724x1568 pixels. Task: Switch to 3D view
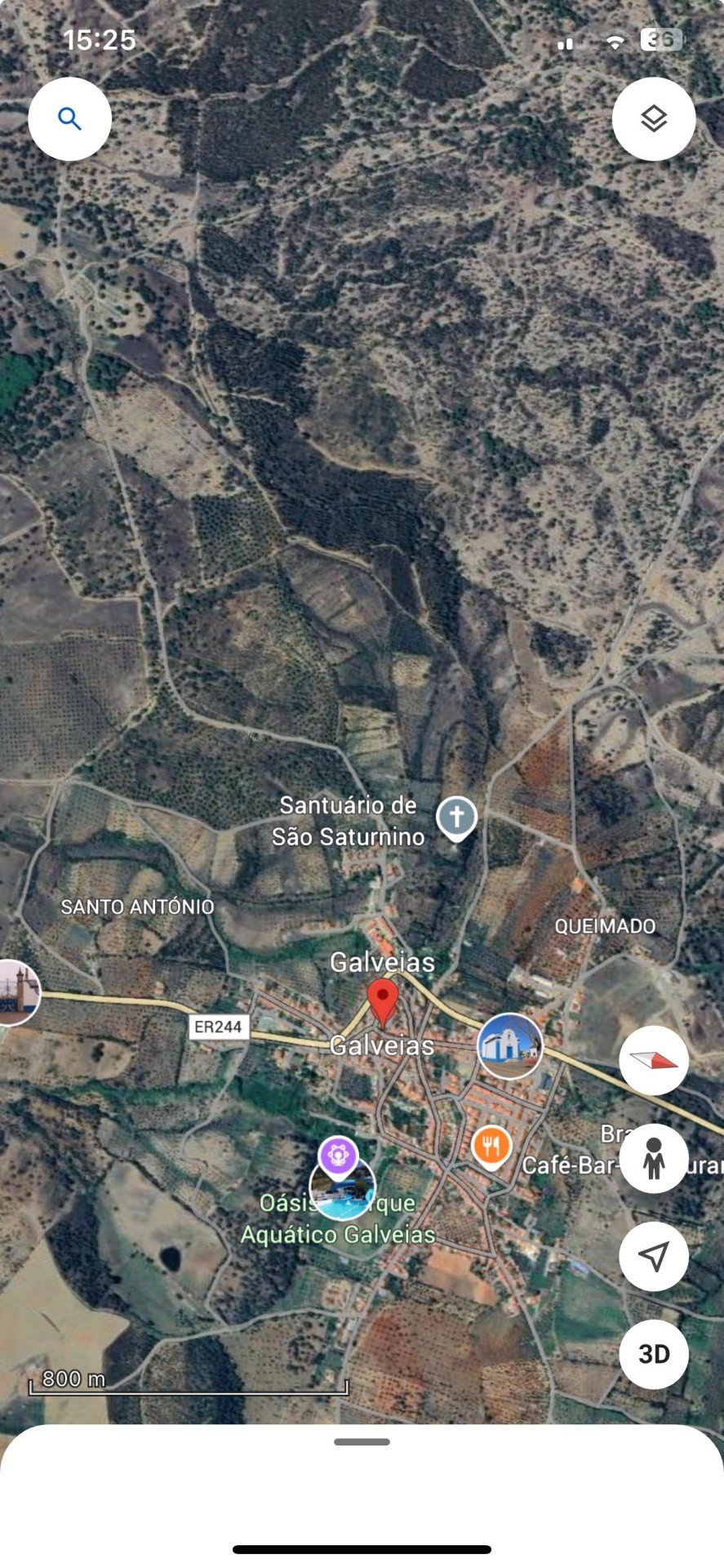click(x=653, y=1354)
